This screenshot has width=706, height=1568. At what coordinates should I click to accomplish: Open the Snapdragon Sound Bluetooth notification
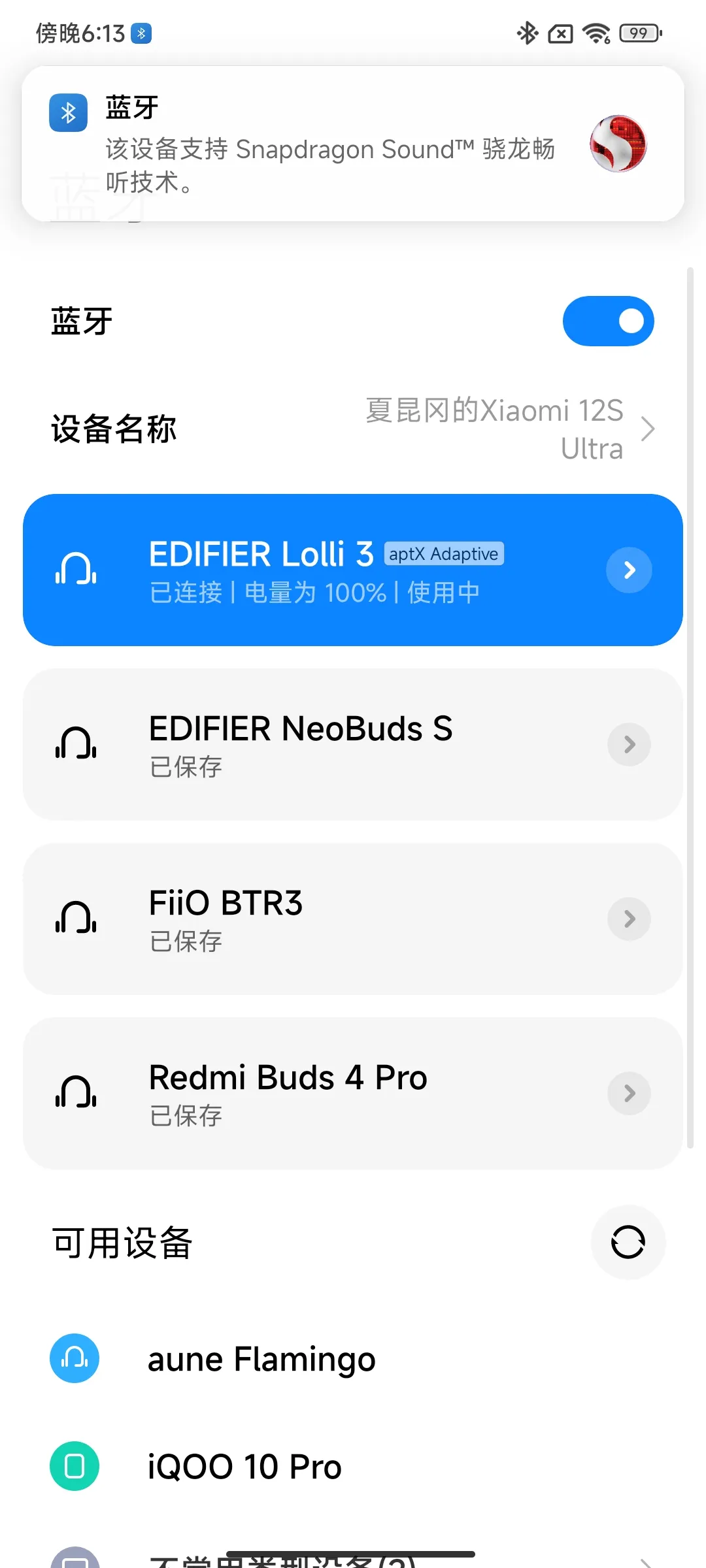(353, 144)
